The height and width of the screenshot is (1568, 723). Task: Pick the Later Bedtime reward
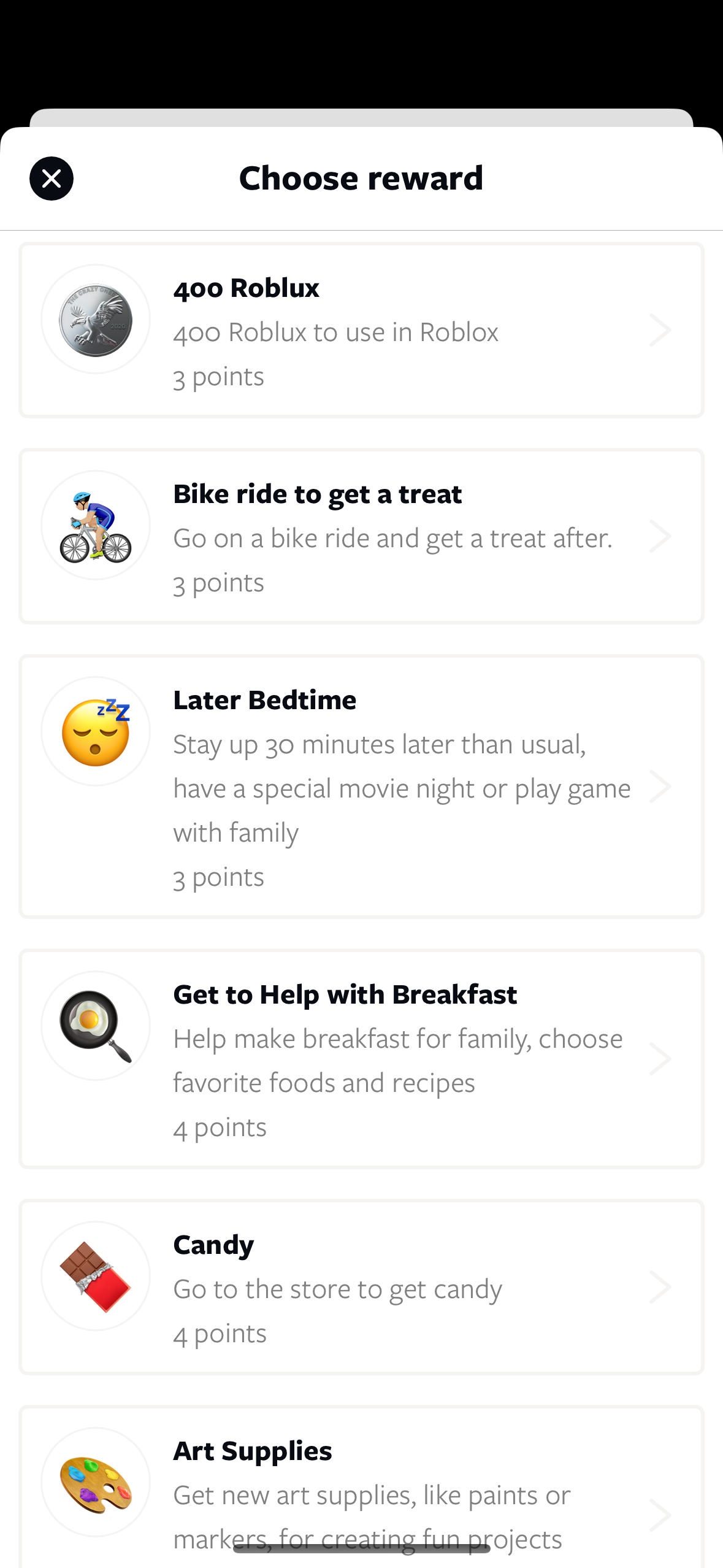click(361, 787)
